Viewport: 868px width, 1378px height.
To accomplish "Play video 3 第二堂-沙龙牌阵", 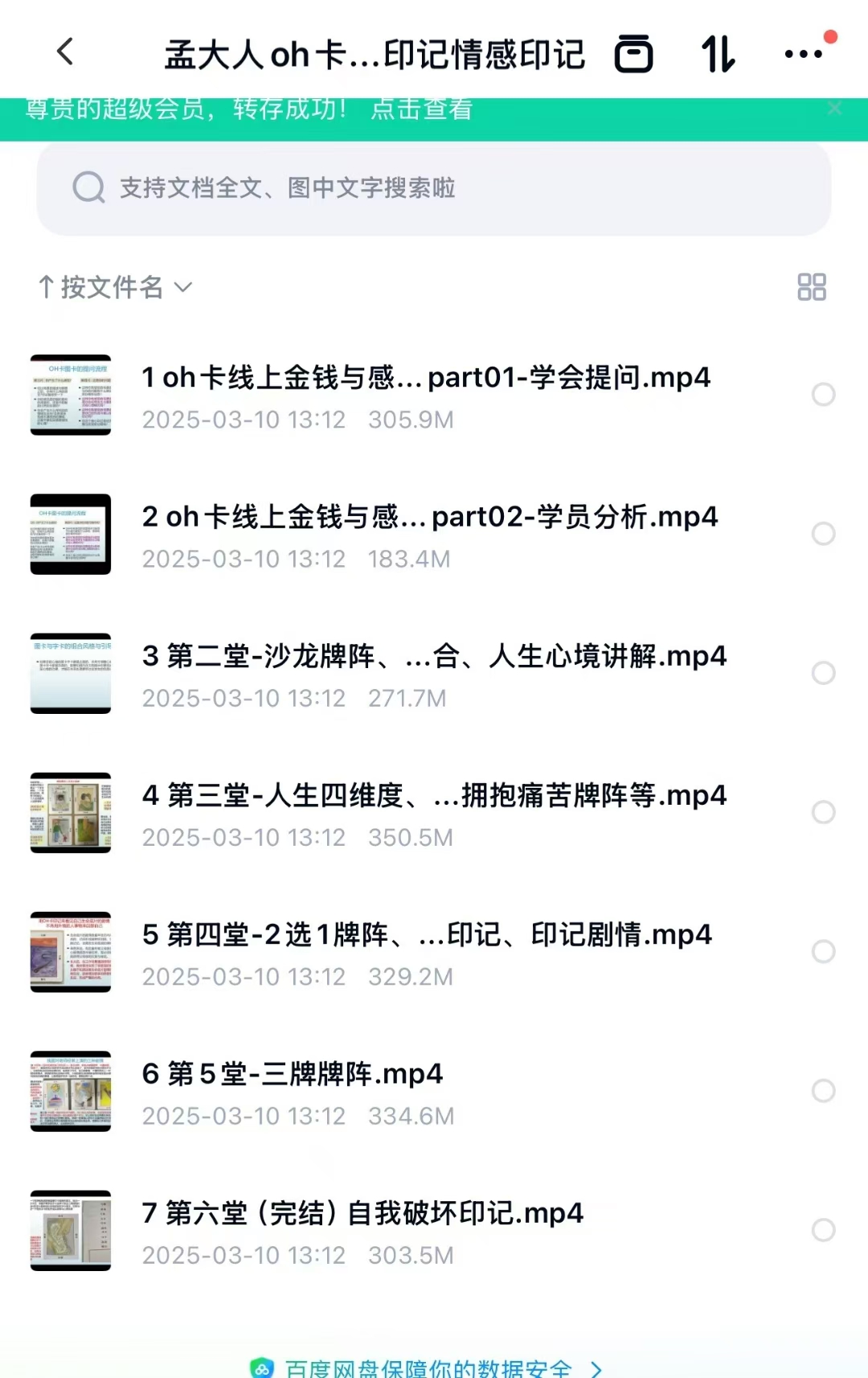I will (x=434, y=657).
